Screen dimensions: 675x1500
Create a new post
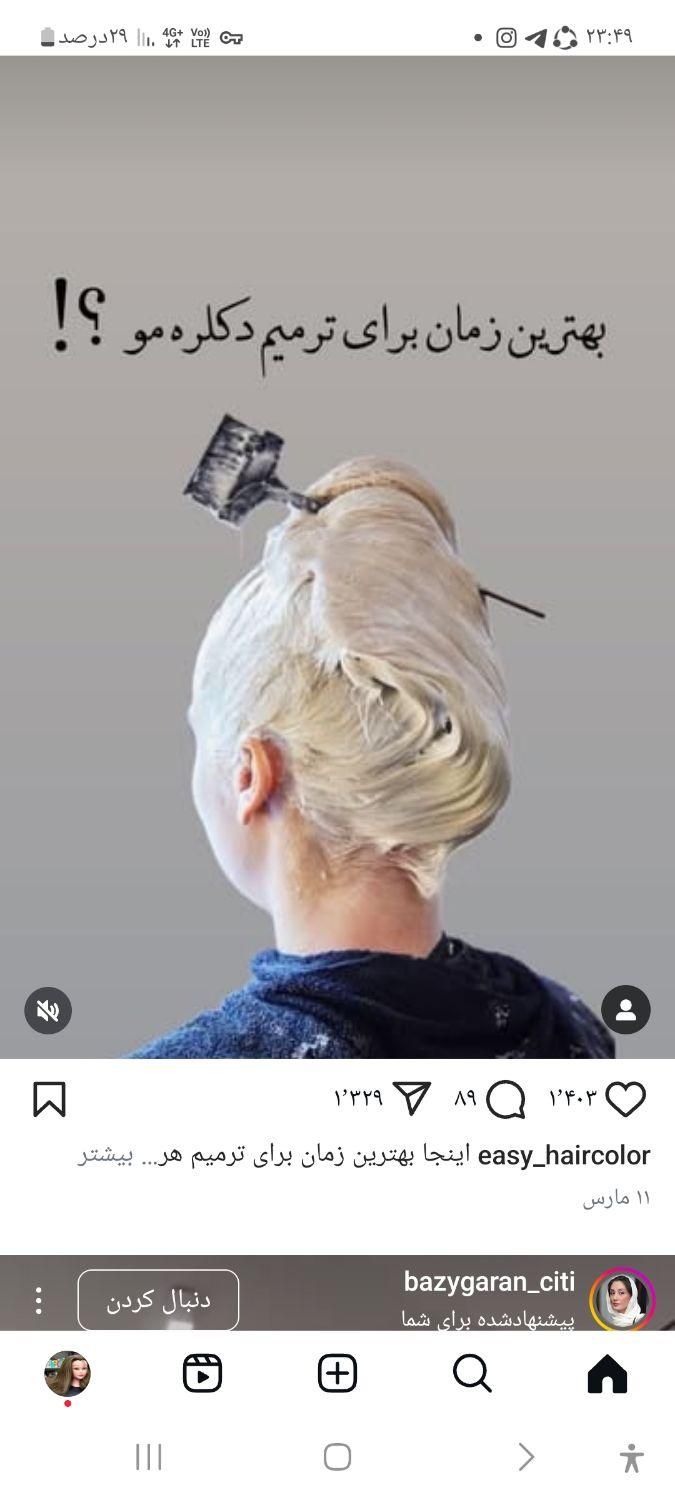pyautogui.click(x=337, y=1374)
